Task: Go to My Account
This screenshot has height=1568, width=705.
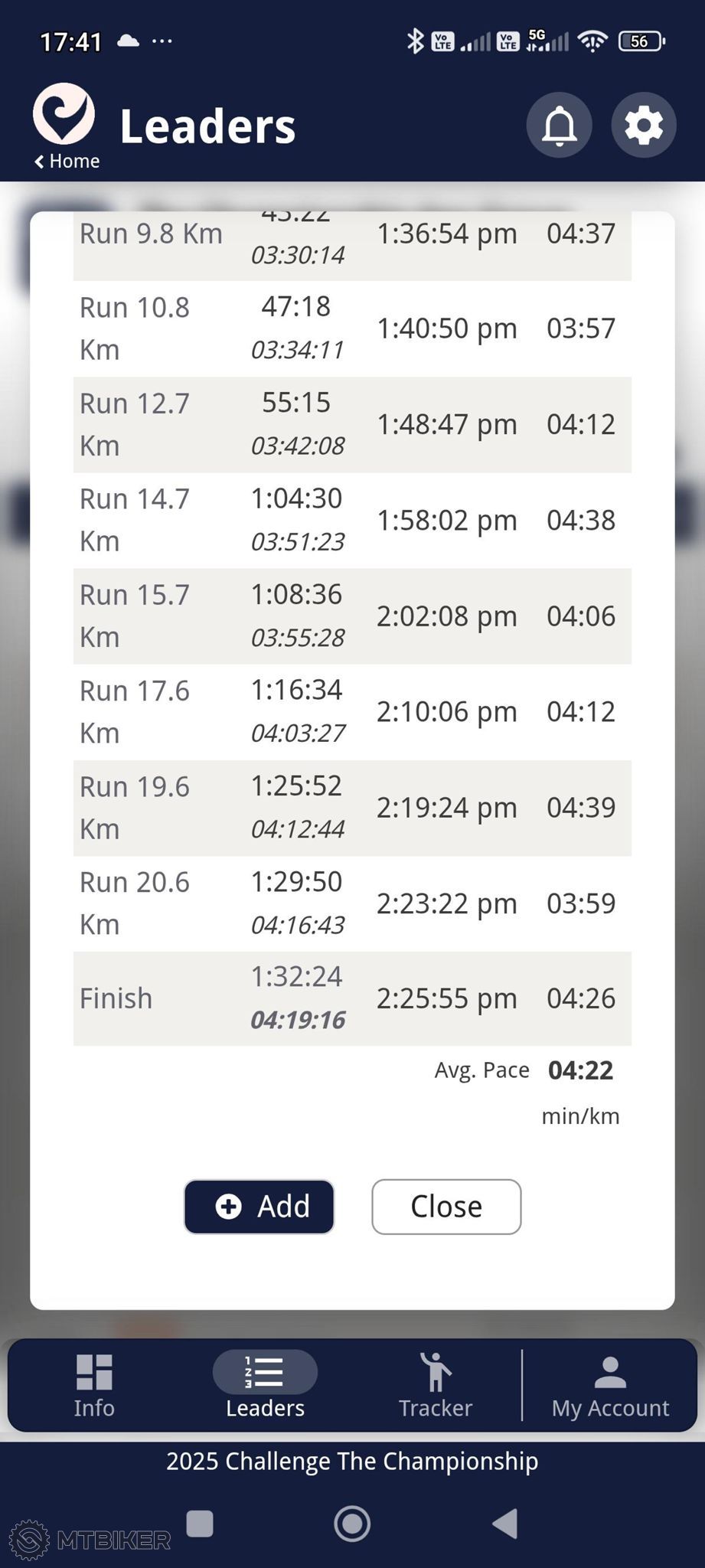Action: coord(610,1386)
